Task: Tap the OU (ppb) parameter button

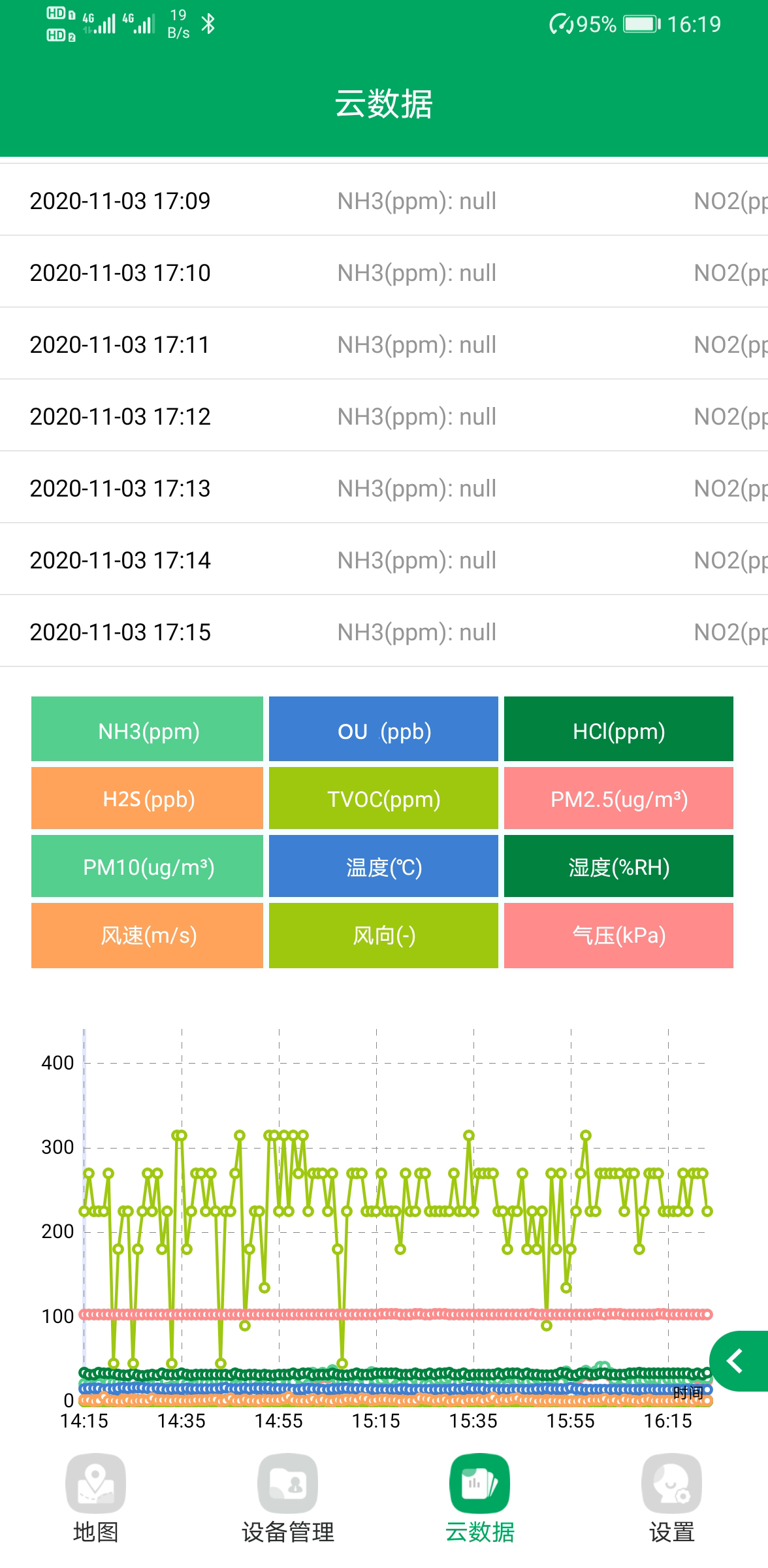Action: pyautogui.click(x=383, y=730)
